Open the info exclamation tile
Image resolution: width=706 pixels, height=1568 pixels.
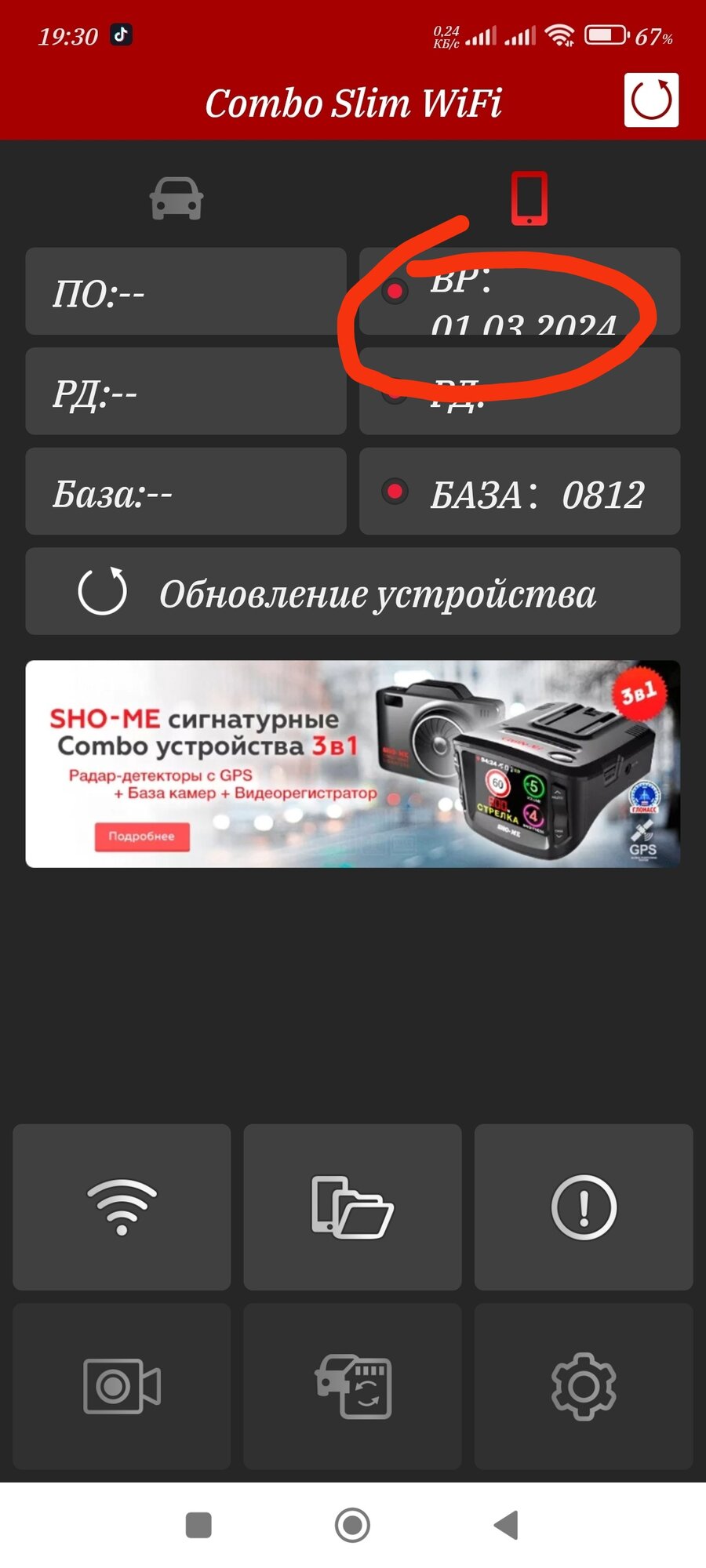point(584,1207)
